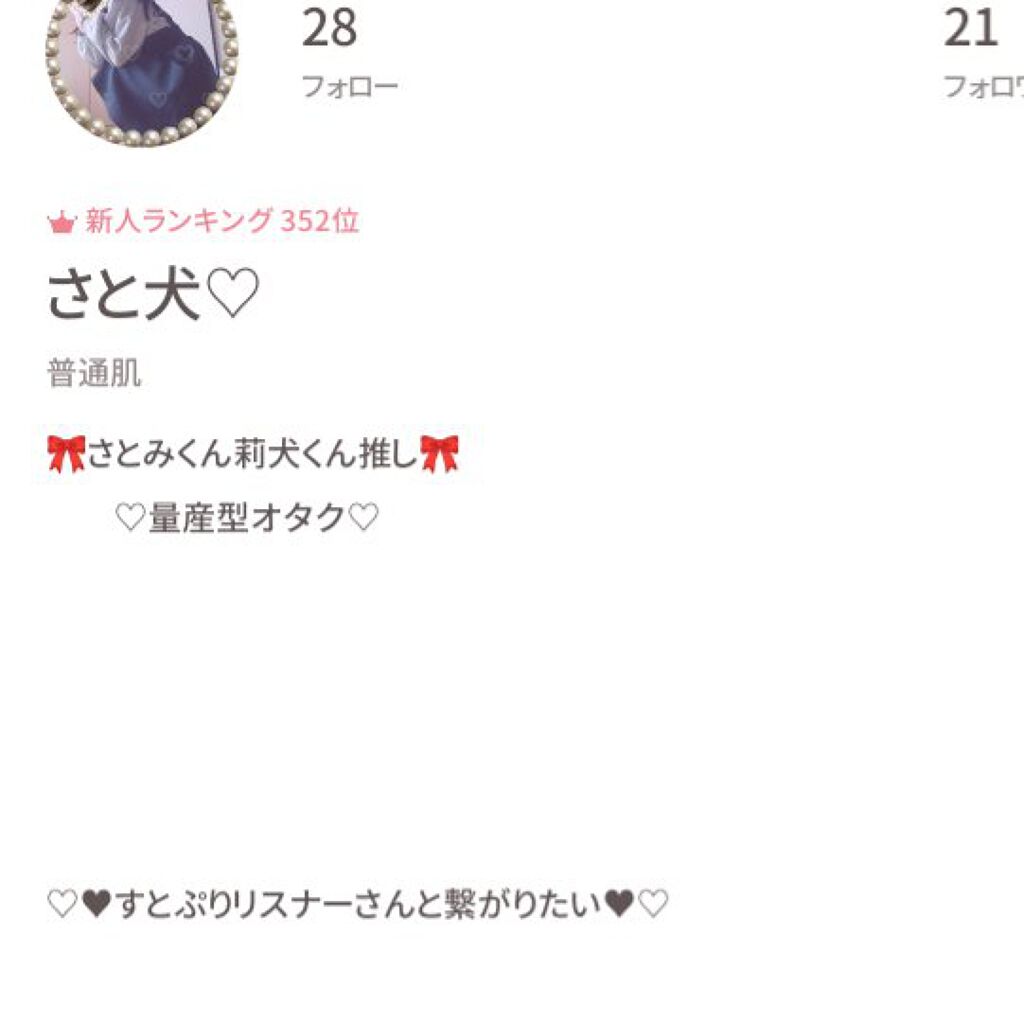View the 28 フォロー following list
This screenshot has width=1024, height=1024.
point(349,52)
